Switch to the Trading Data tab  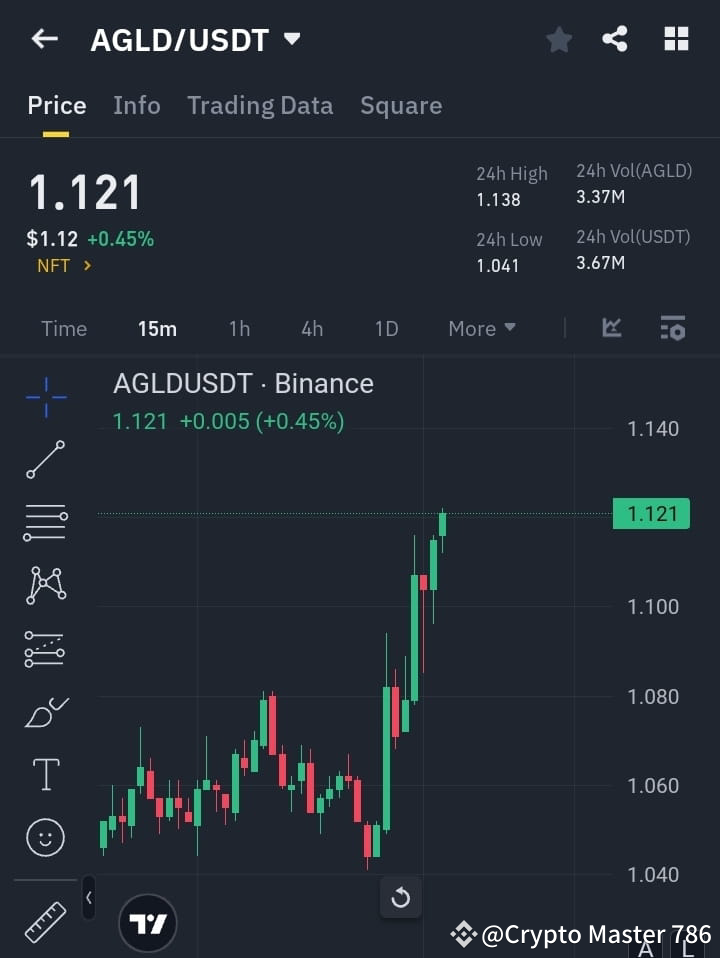[x=260, y=105]
